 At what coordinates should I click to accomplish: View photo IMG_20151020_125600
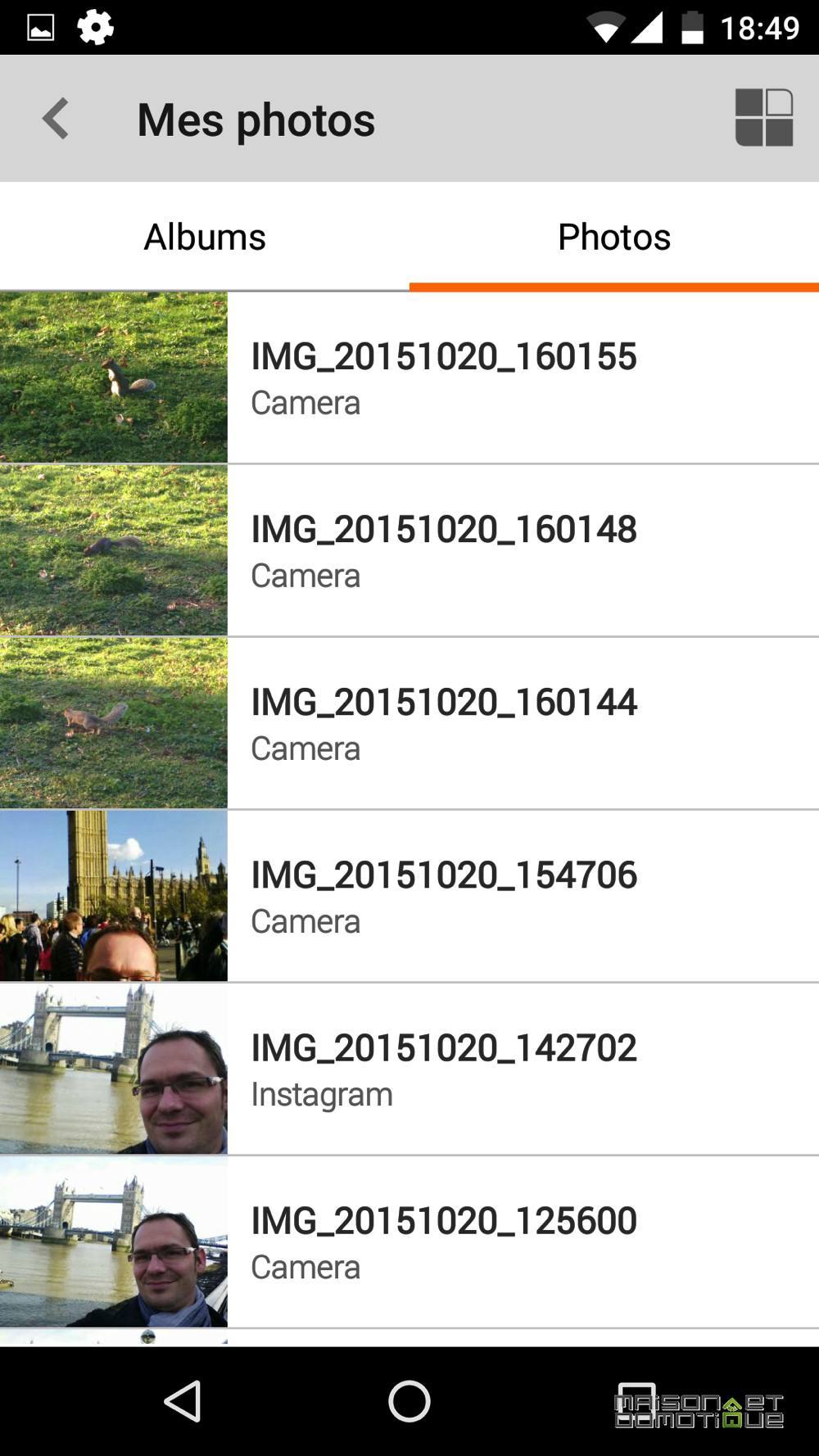click(x=409, y=1241)
